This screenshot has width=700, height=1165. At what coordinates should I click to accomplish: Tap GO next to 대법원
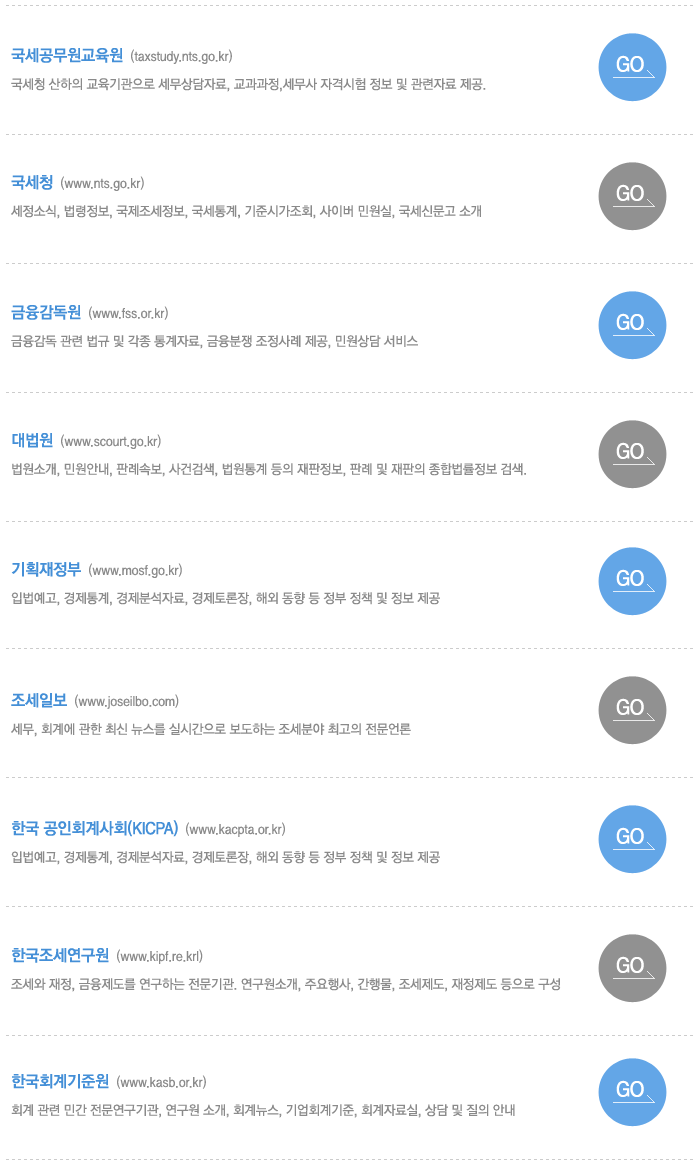tap(632, 454)
